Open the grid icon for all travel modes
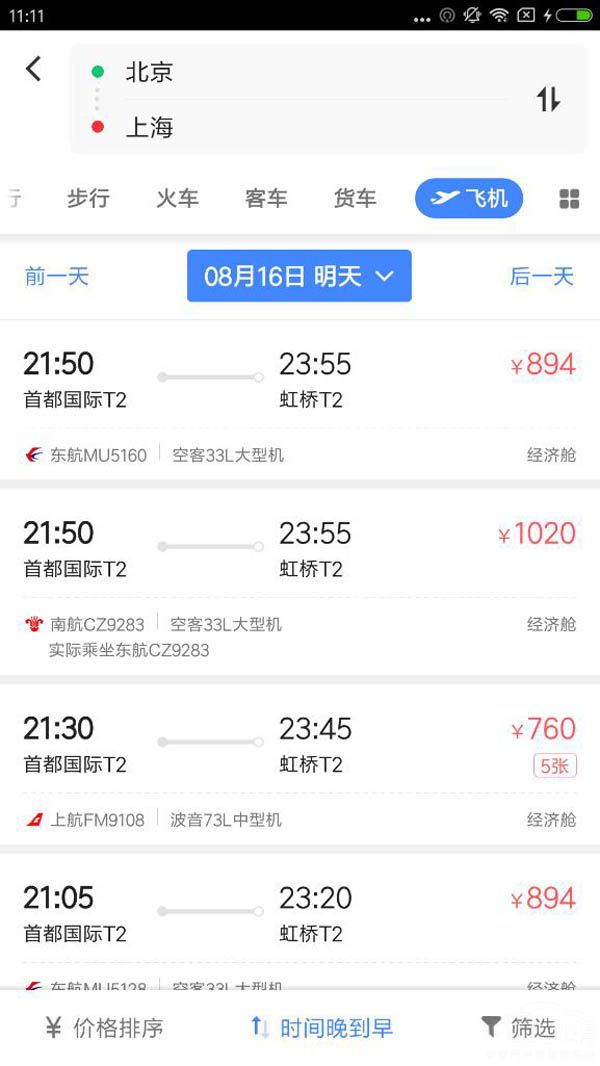The width and height of the screenshot is (600, 1066). point(569,198)
